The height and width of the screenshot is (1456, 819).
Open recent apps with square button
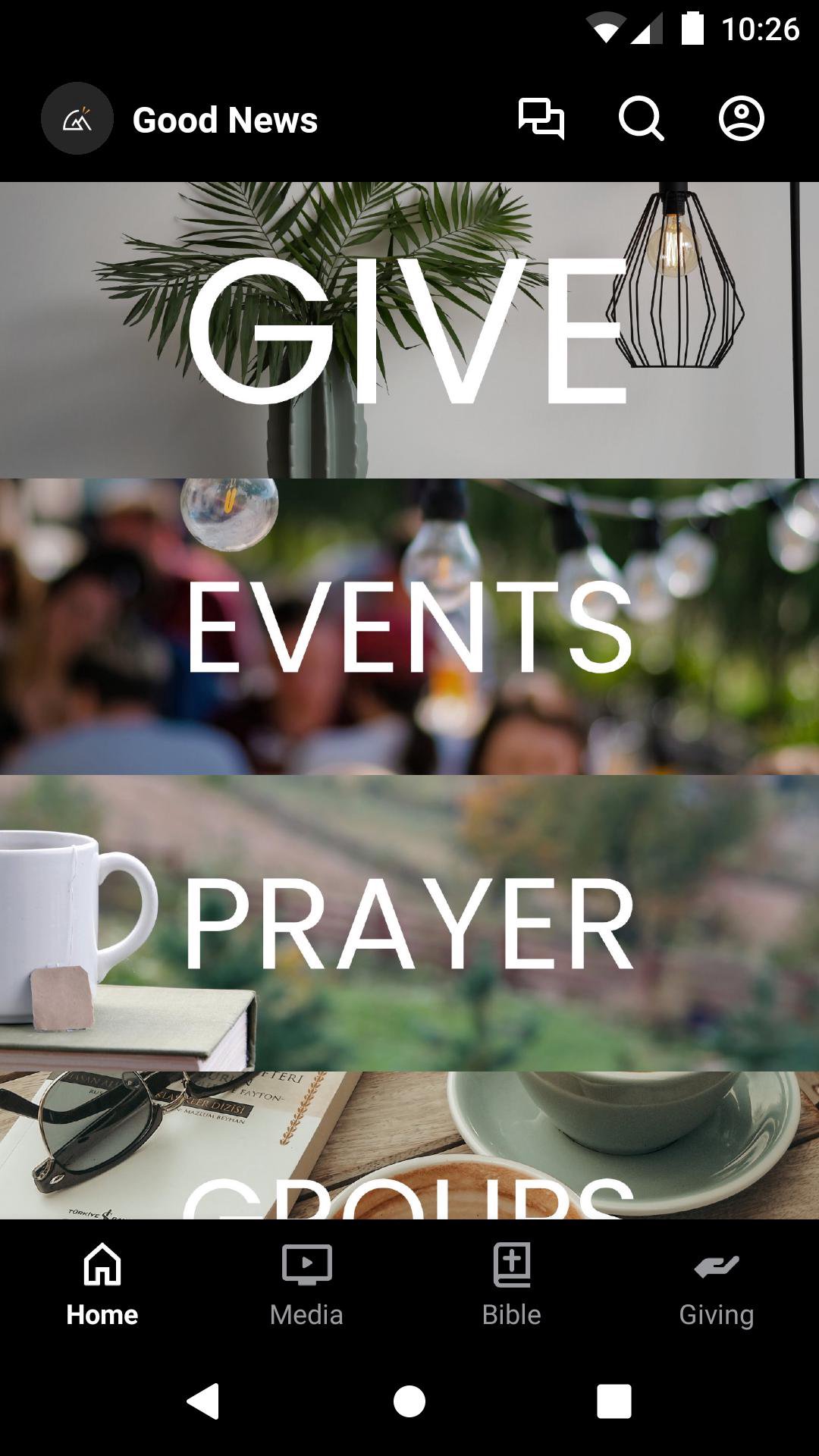pos(614,1401)
